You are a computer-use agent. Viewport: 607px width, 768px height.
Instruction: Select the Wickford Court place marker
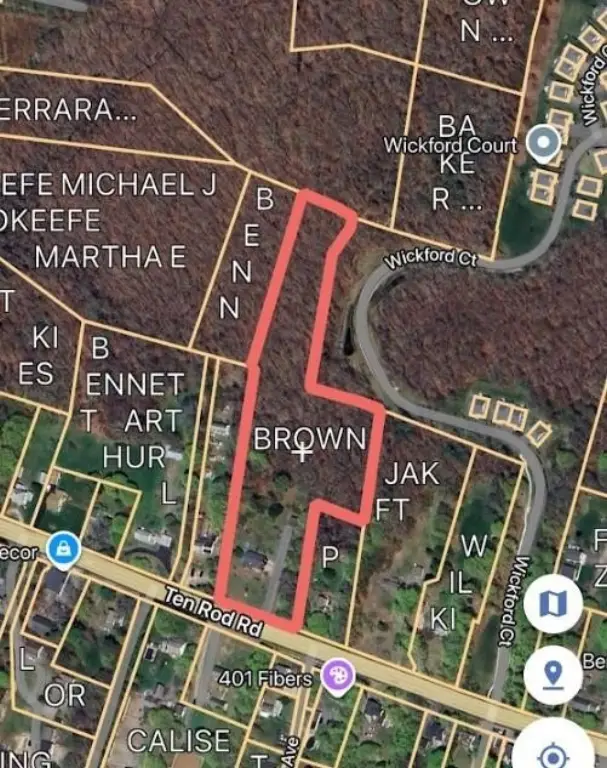pos(544,146)
